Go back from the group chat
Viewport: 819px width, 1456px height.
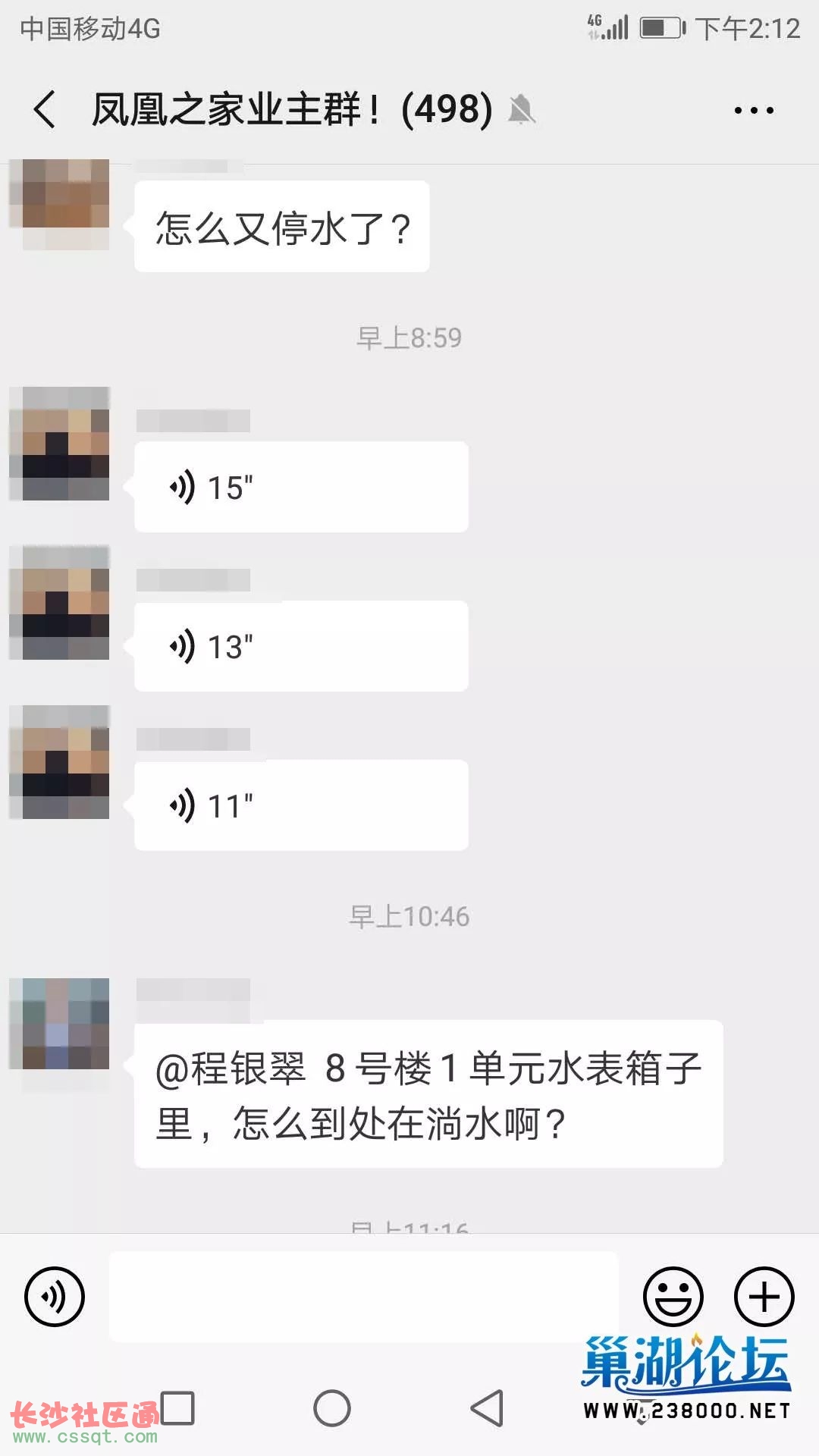[x=45, y=110]
